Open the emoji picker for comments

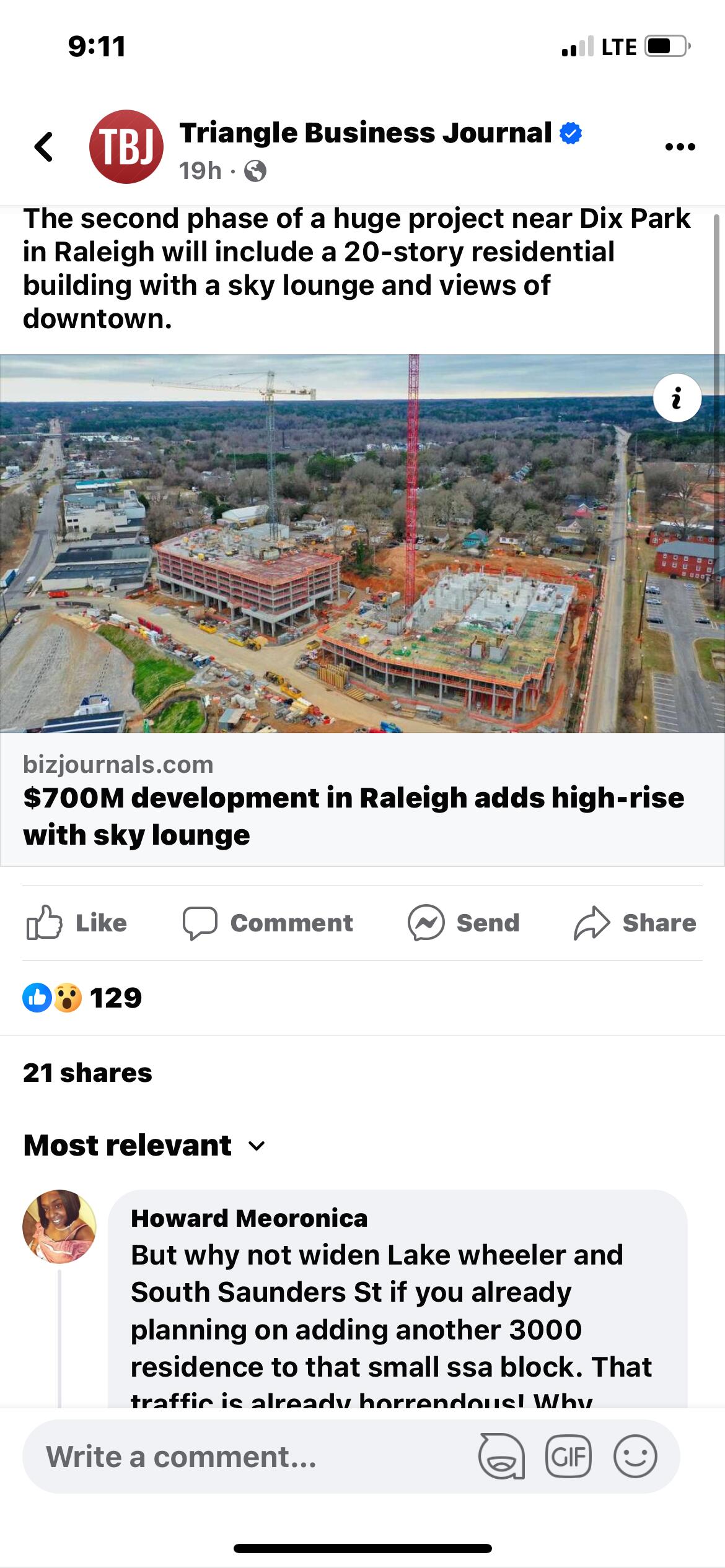[635, 1457]
